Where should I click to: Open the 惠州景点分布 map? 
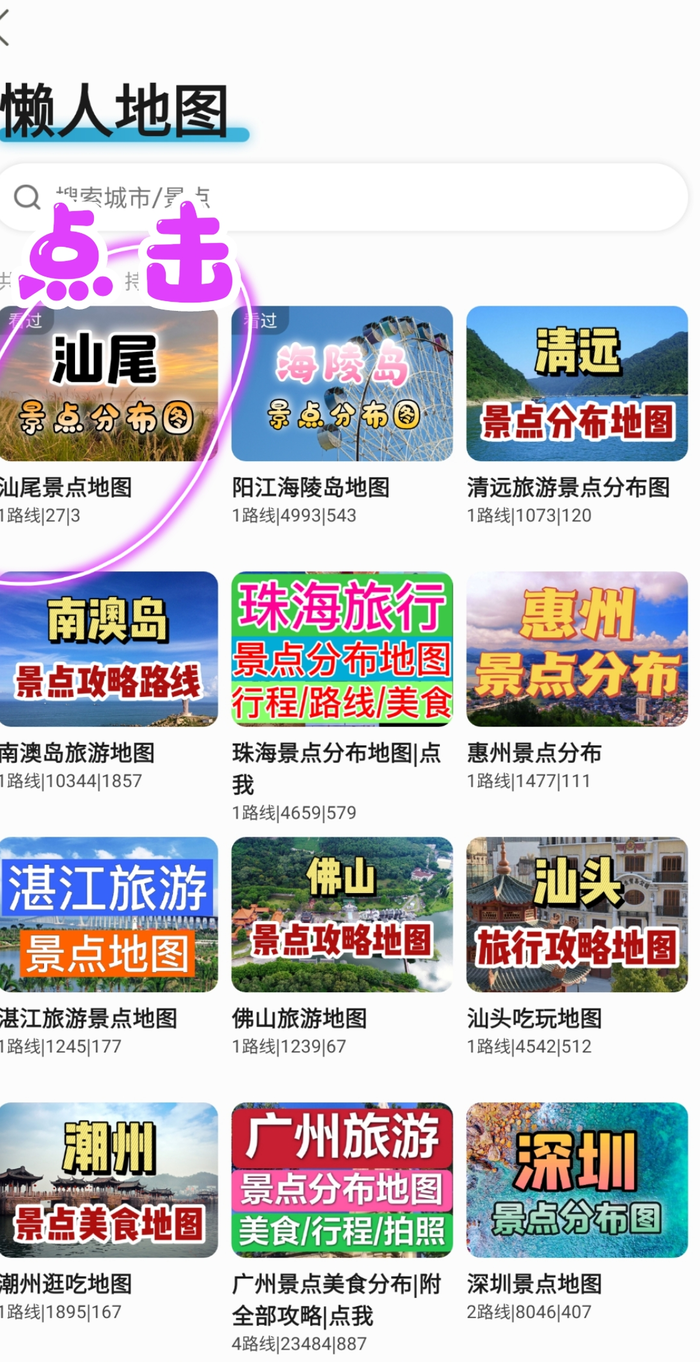point(577,649)
